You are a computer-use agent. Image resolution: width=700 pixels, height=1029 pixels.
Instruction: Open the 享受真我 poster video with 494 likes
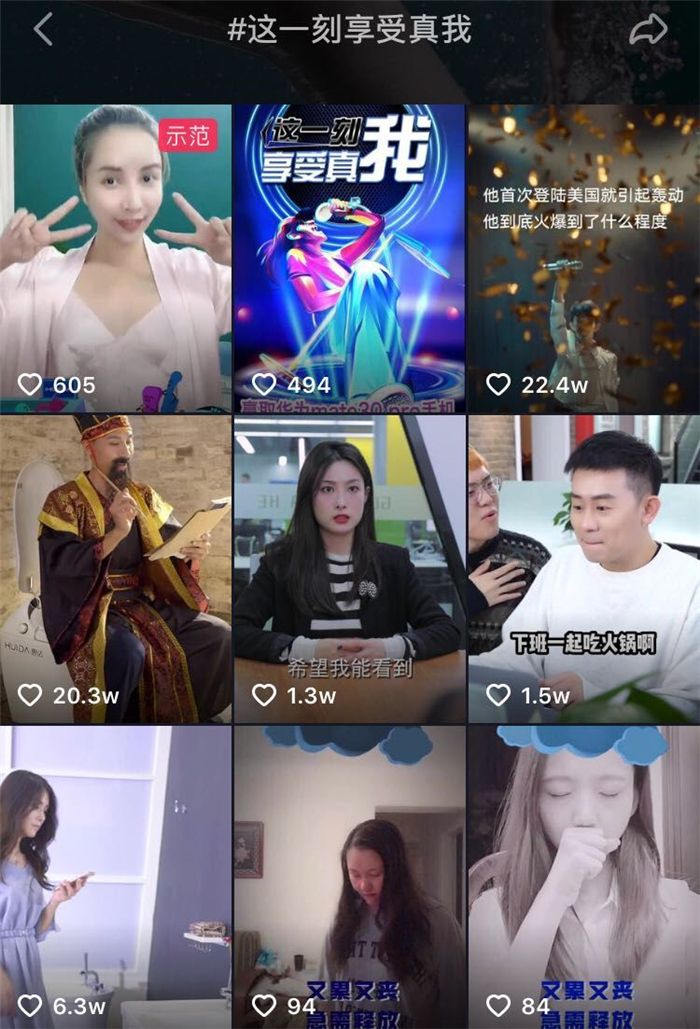pos(349,258)
